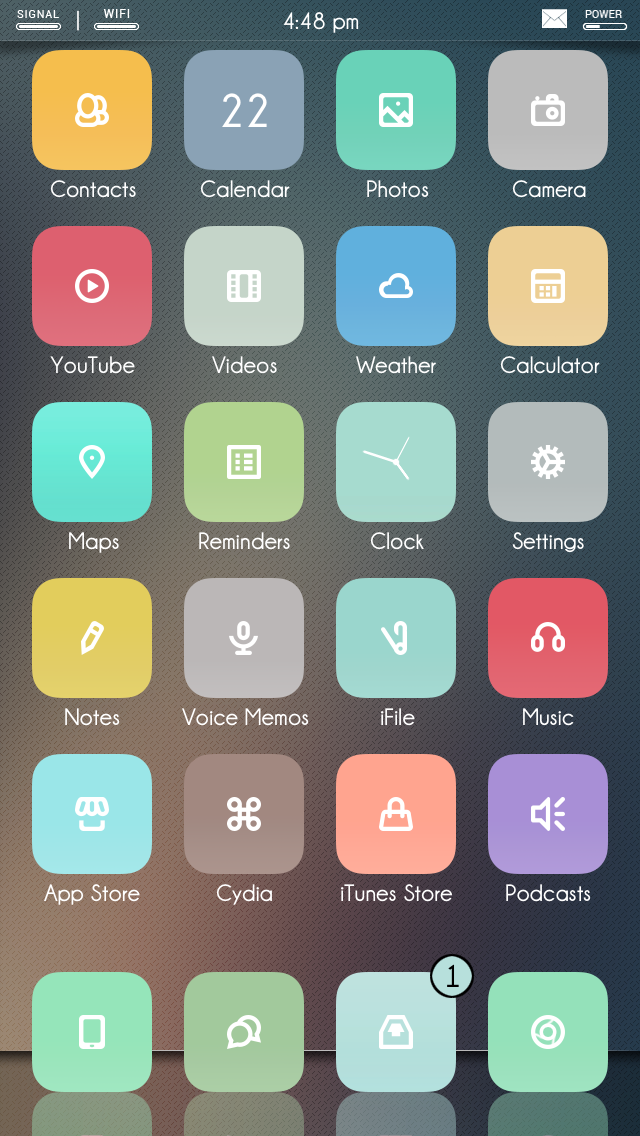Open the Calculator
This screenshot has width=640, height=1136.
[x=548, y=286]
